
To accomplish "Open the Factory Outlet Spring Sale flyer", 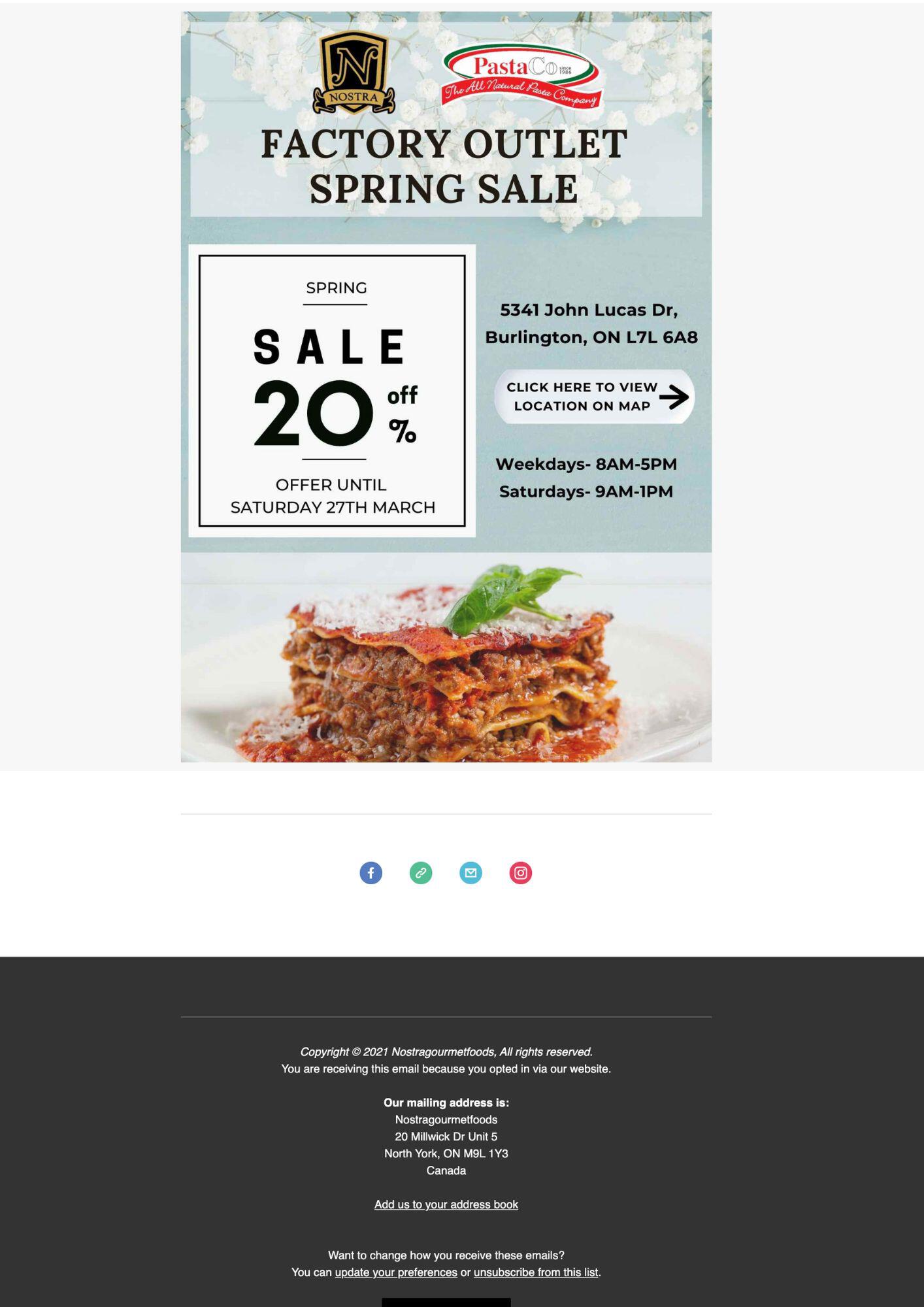I will click(446, 386).
